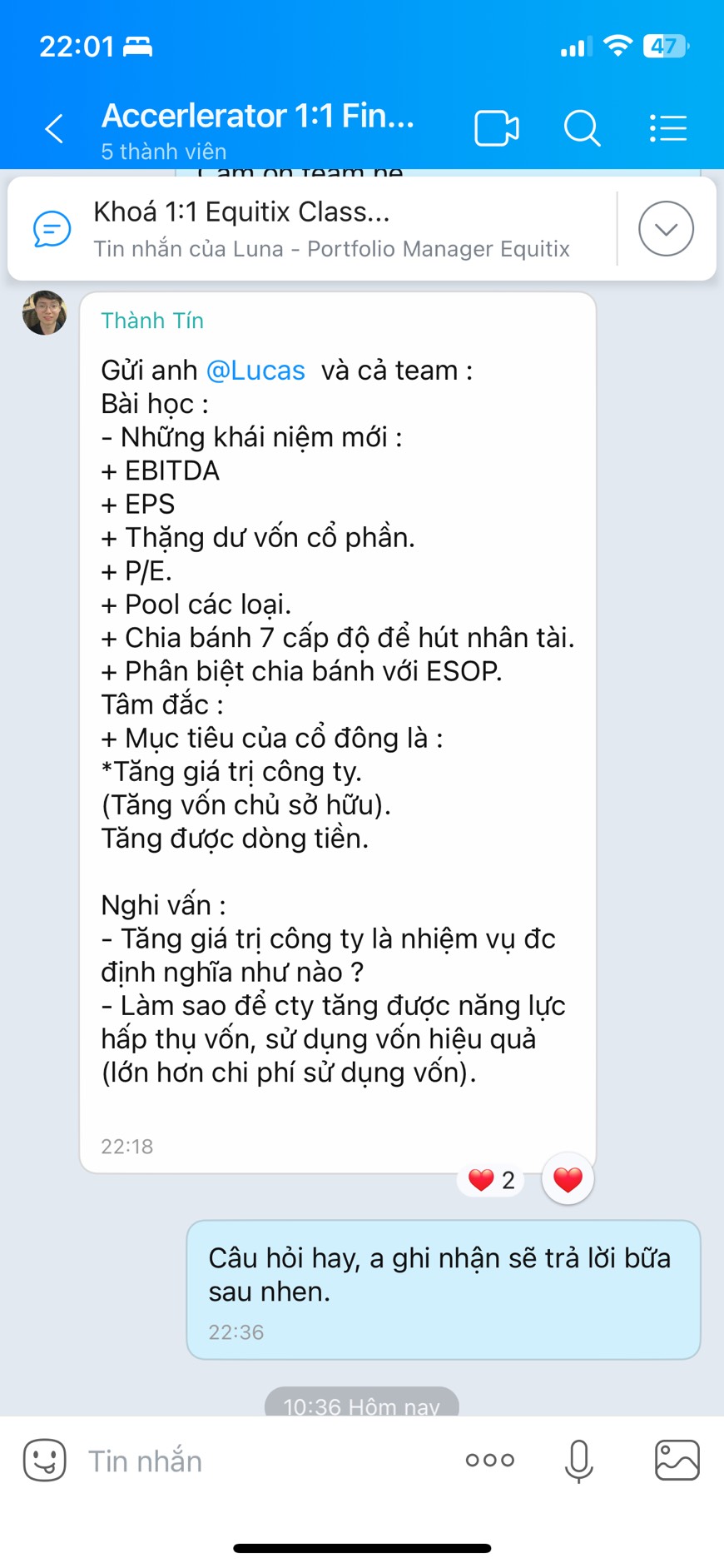Record a voice message

tap(578, 1461)
